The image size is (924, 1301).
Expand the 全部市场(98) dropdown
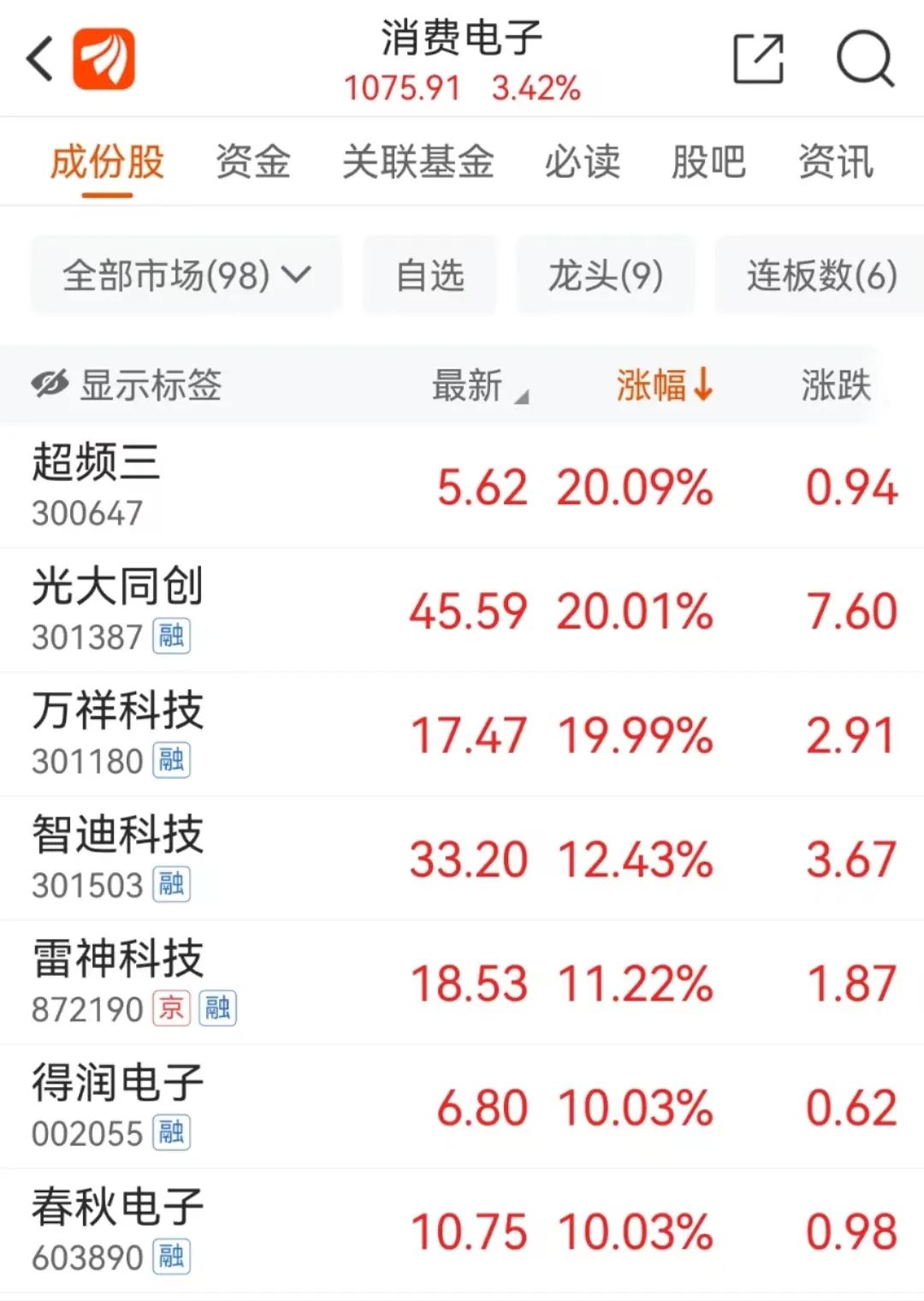[x=187, y=276]
